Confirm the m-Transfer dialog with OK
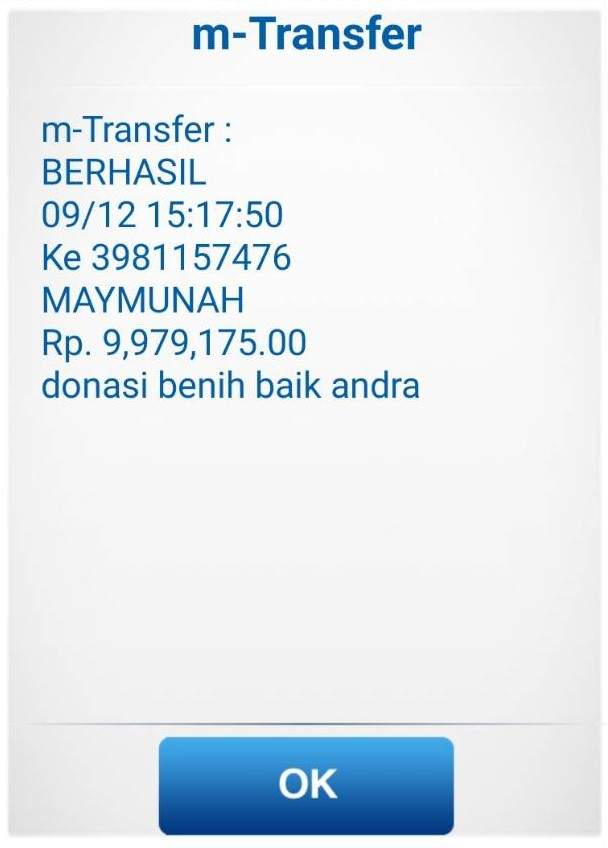608x848 pixels. [x=306, y=784]
